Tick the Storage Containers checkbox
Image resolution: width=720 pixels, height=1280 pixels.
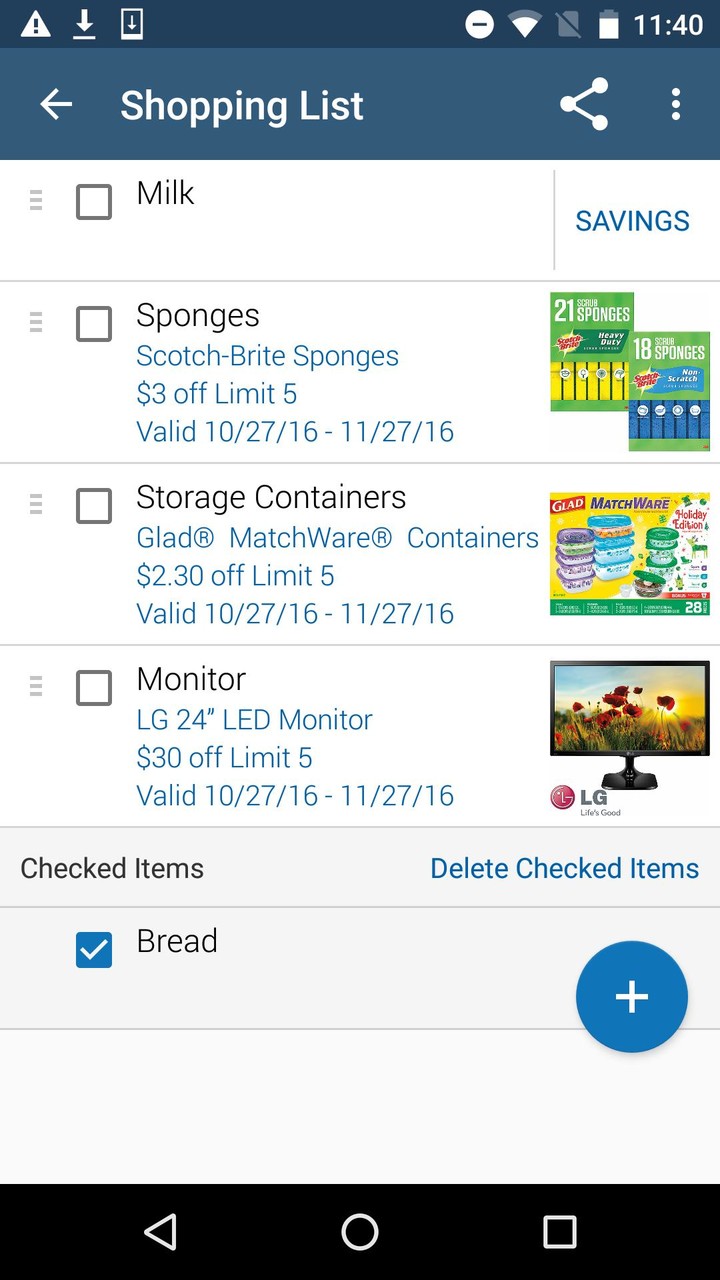pyautogui.click(x=94, y=506)
